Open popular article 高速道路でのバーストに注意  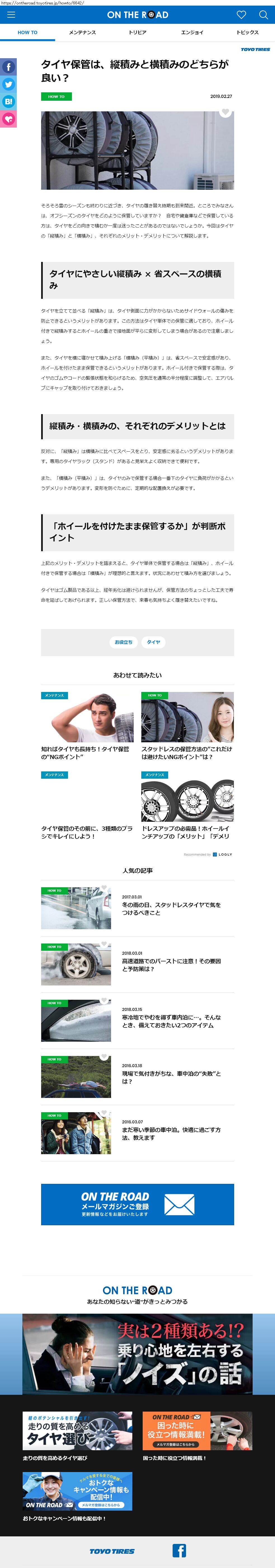(x=171, y=965)
